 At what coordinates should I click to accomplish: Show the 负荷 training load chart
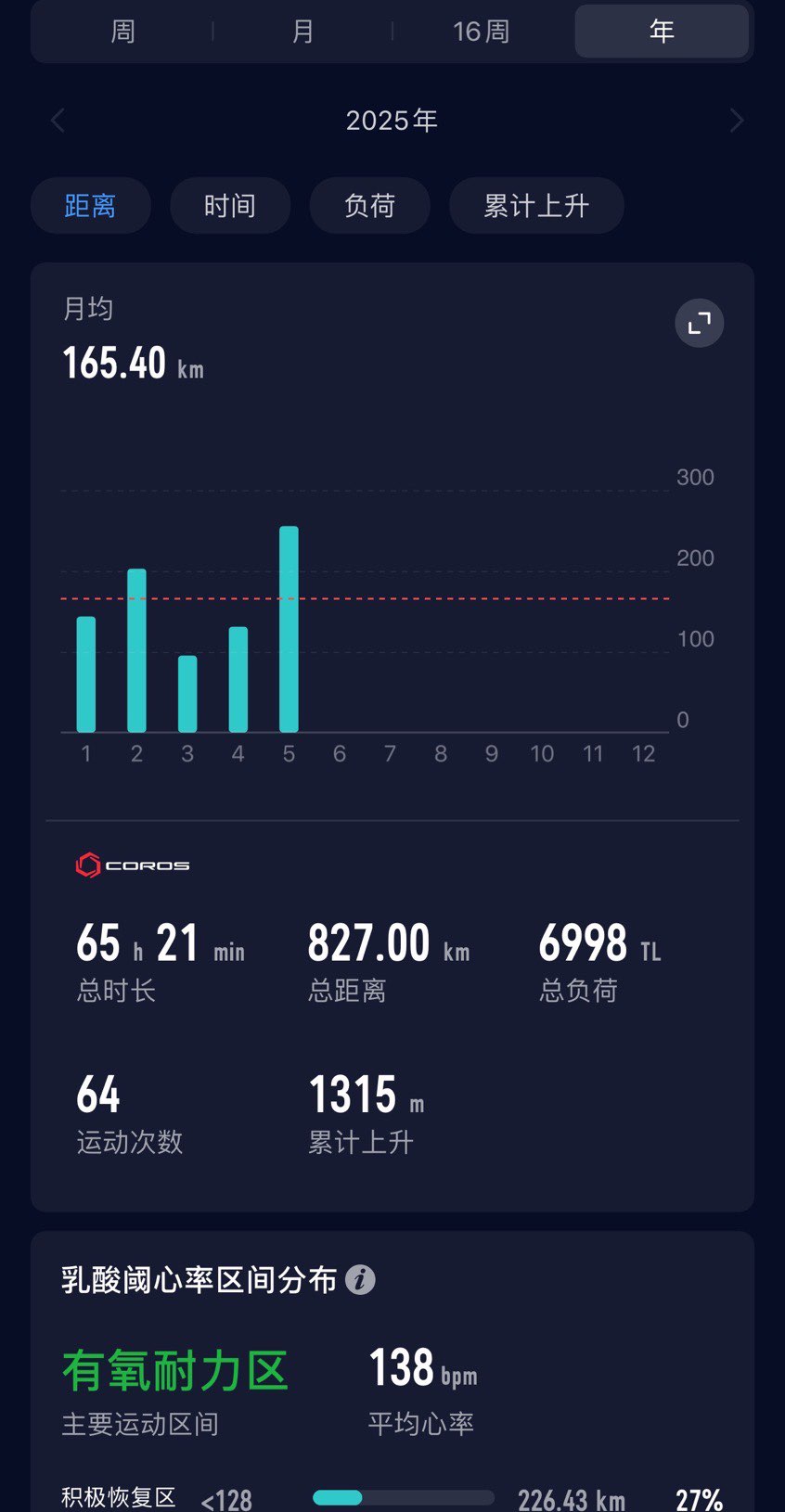(369, 206)
